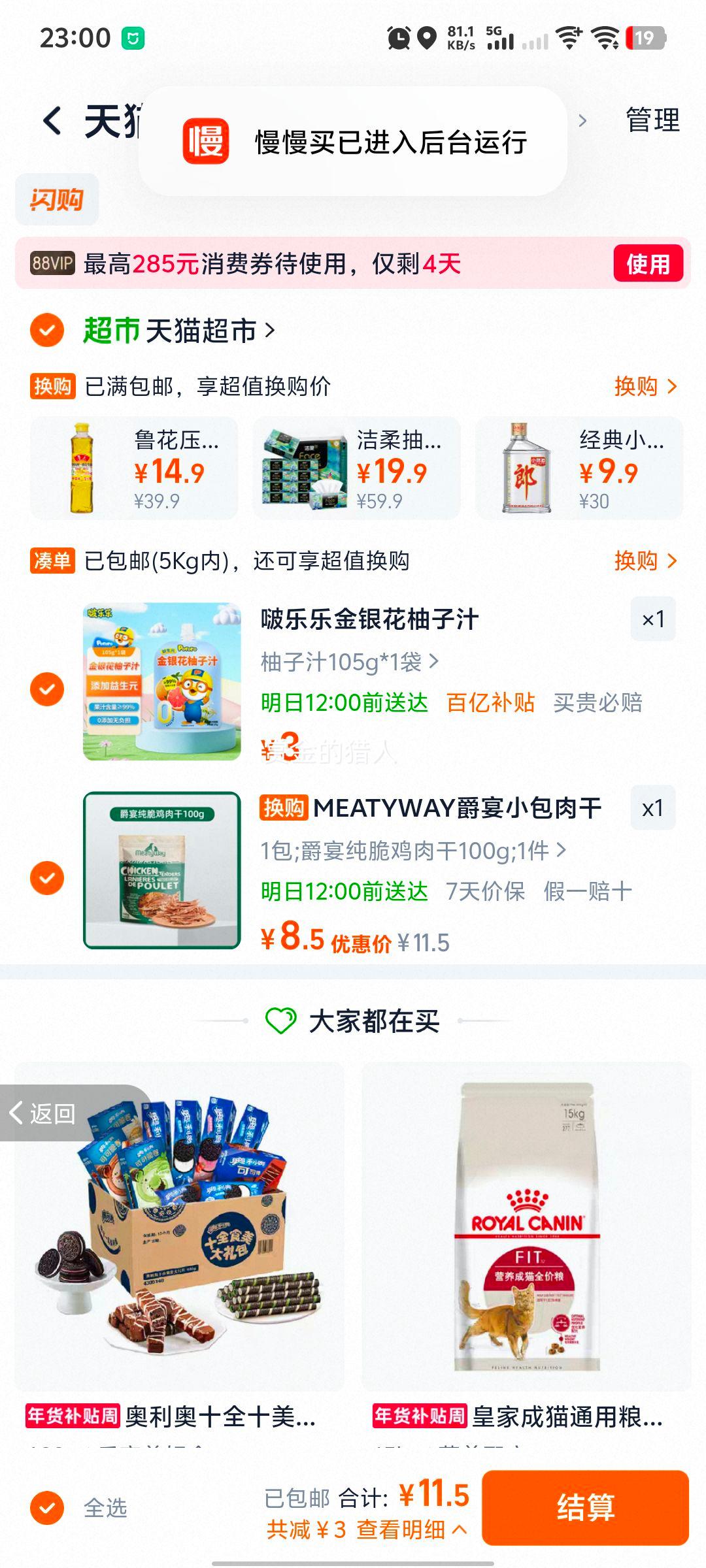The image size is (706, 1568).
Task: Tap 使用 to apply the 285元 coupon
Action: click(648, 265)
